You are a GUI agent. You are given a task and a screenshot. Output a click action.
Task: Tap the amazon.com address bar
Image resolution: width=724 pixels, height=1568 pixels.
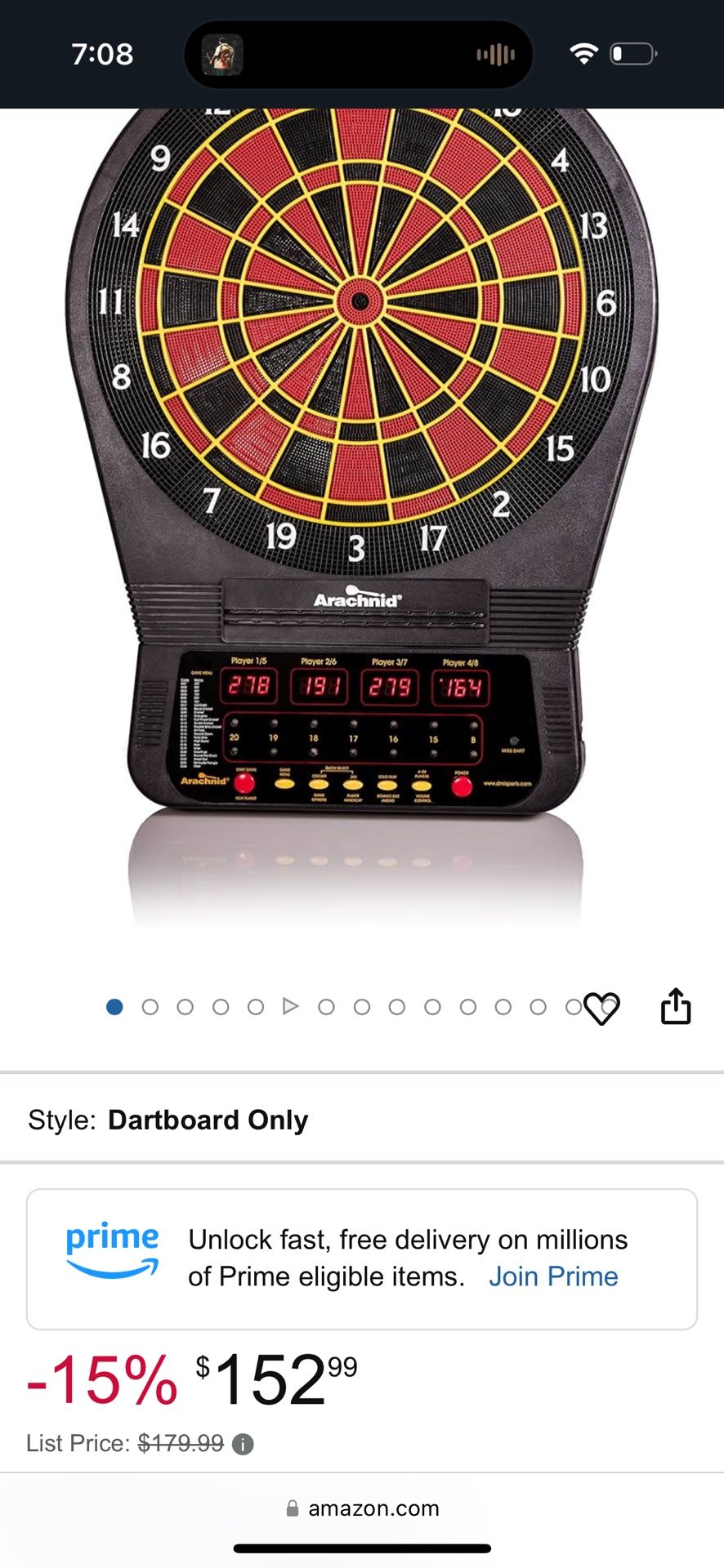(x=362, y=1508)
